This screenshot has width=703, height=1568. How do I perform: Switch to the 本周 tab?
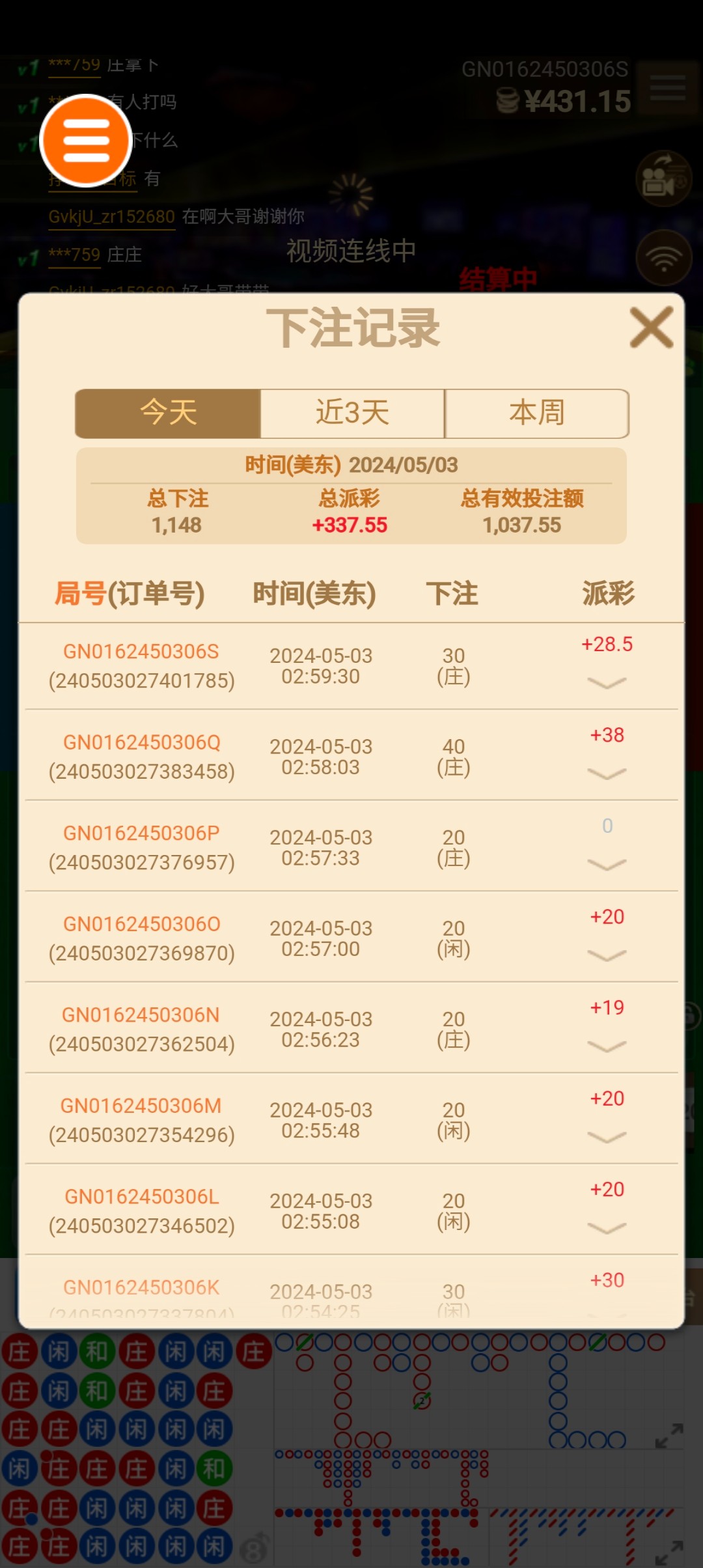pos(536,413)
